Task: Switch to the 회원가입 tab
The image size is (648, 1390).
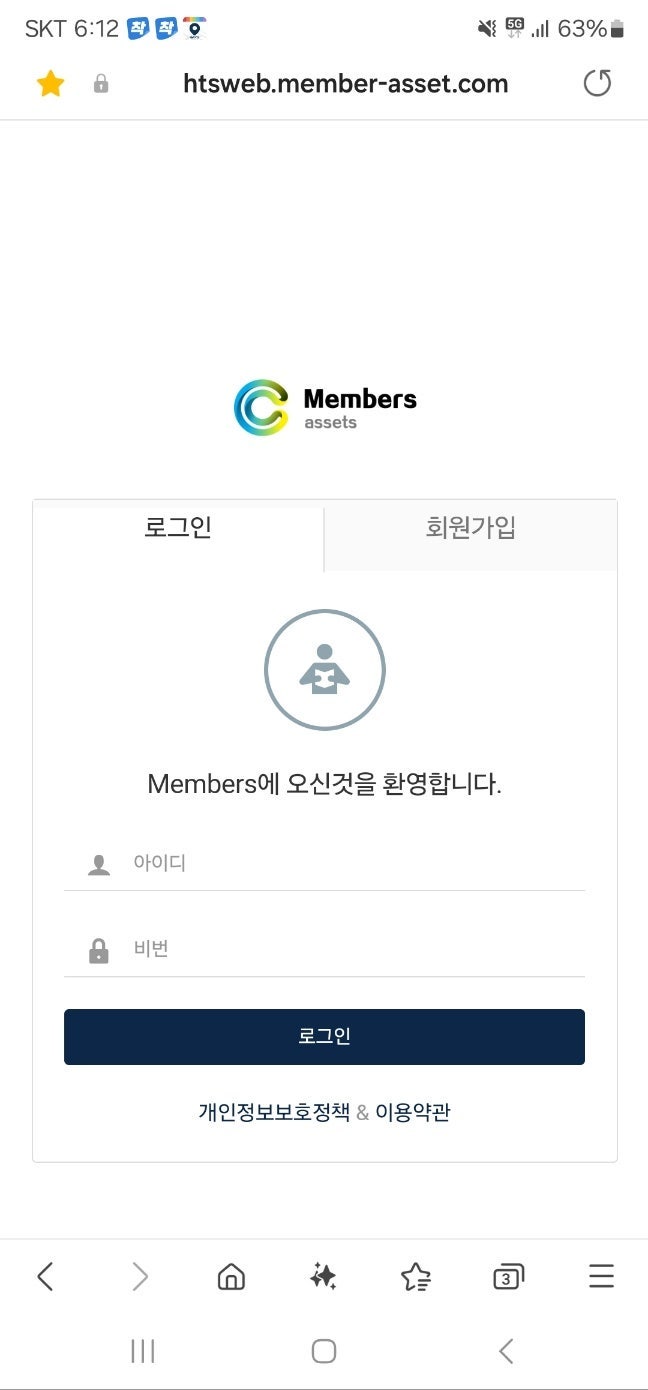Action: [470, 536]
